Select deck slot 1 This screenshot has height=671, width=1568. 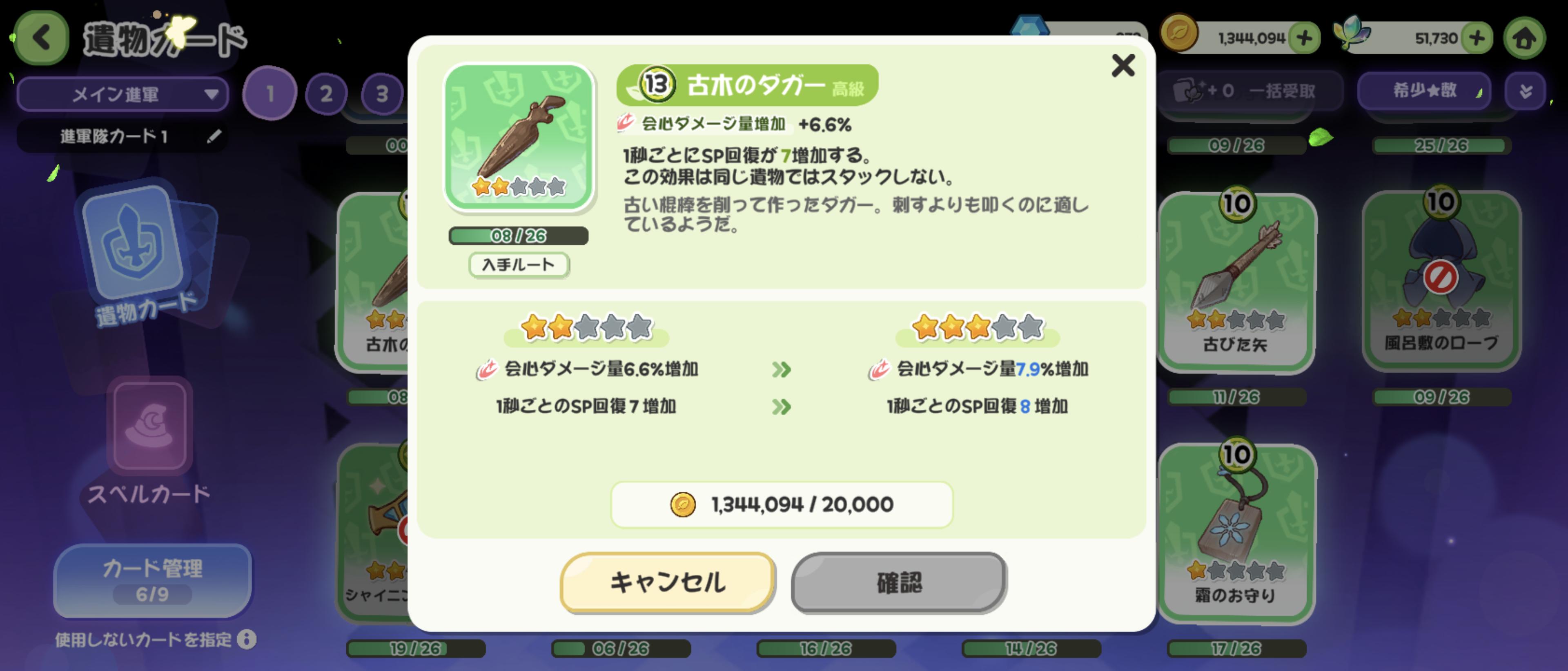click(x=269, y=93)
